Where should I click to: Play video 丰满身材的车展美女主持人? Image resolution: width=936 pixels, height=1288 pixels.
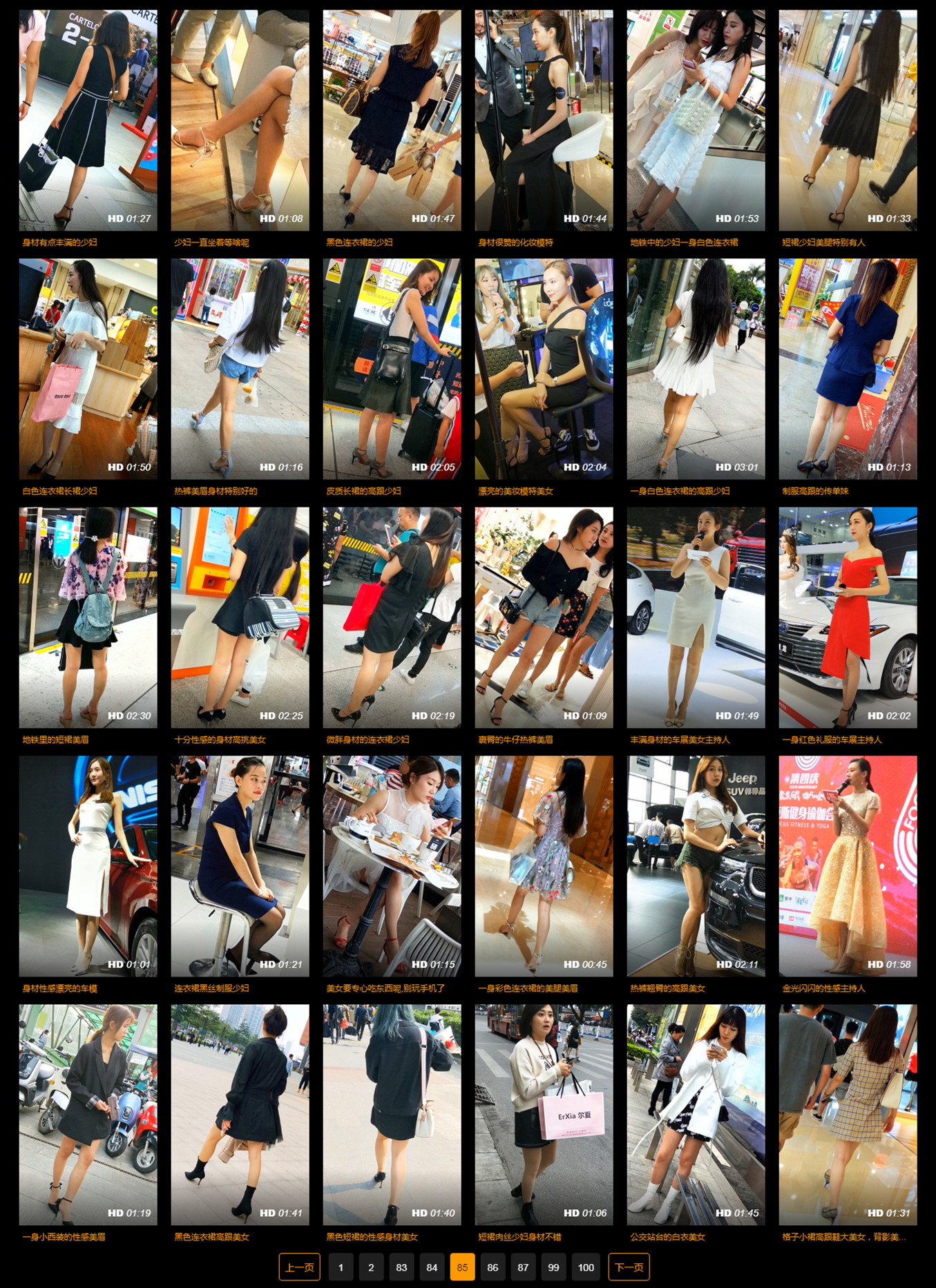pyautogui.click(x=696, y=617)
